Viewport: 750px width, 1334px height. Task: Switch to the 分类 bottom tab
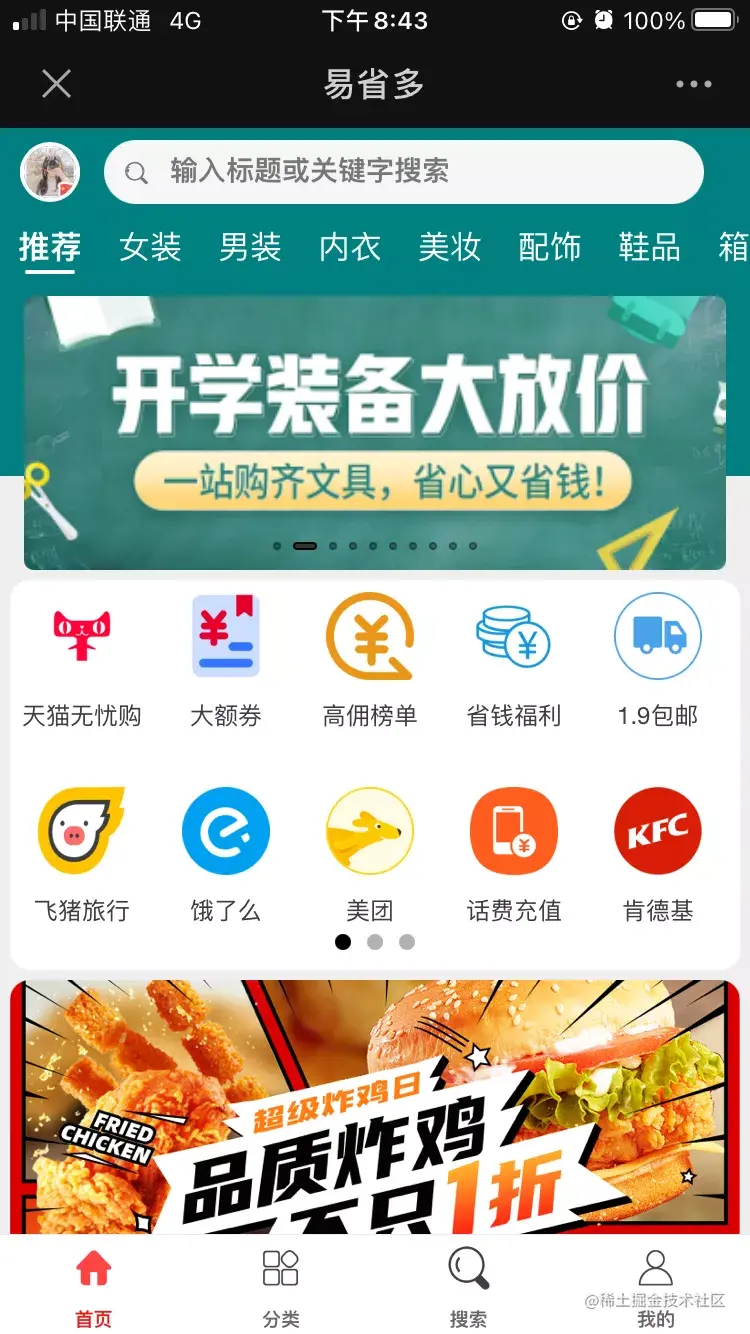pos(281,1286)
